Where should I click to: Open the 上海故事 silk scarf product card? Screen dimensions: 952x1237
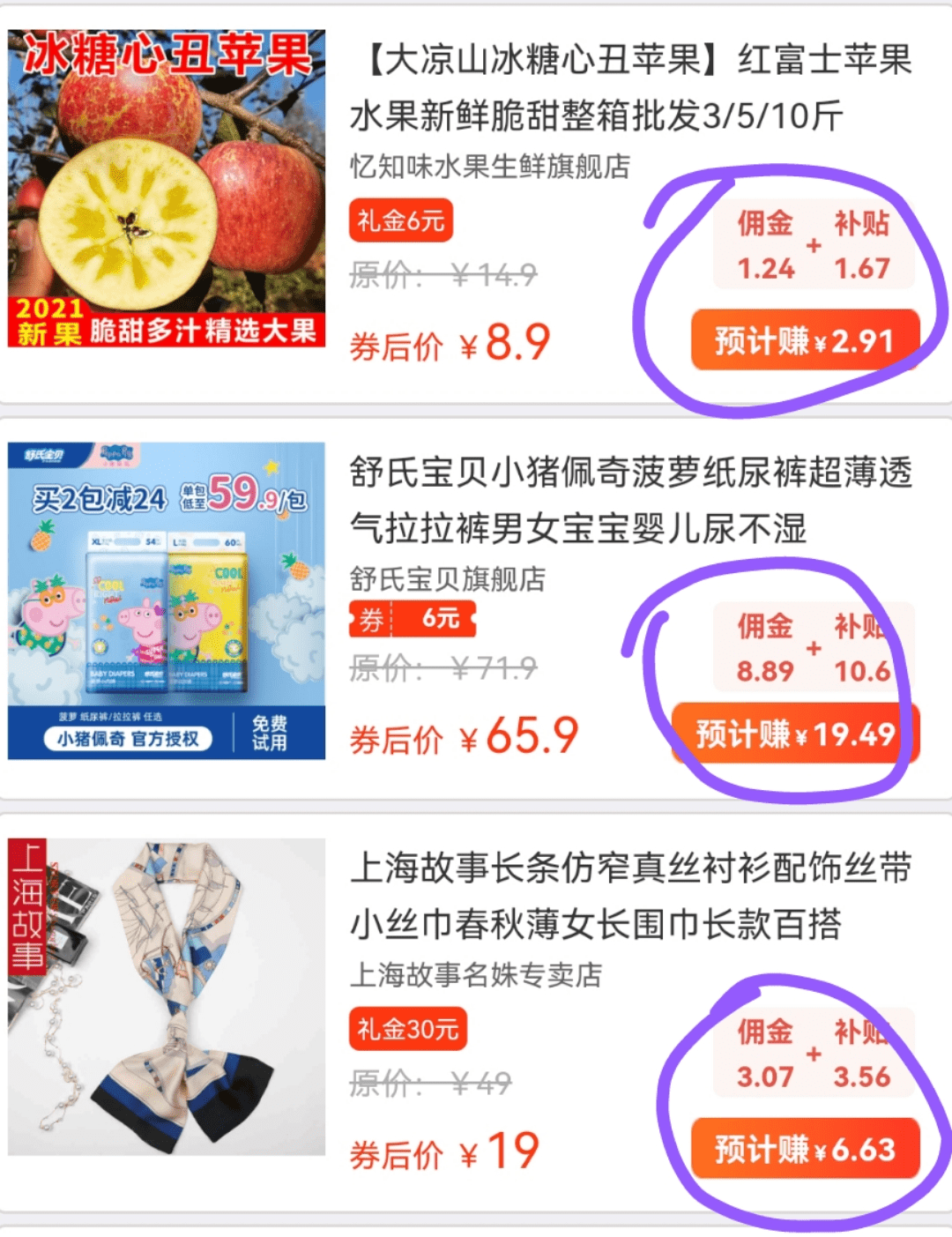tap(630, 896)
